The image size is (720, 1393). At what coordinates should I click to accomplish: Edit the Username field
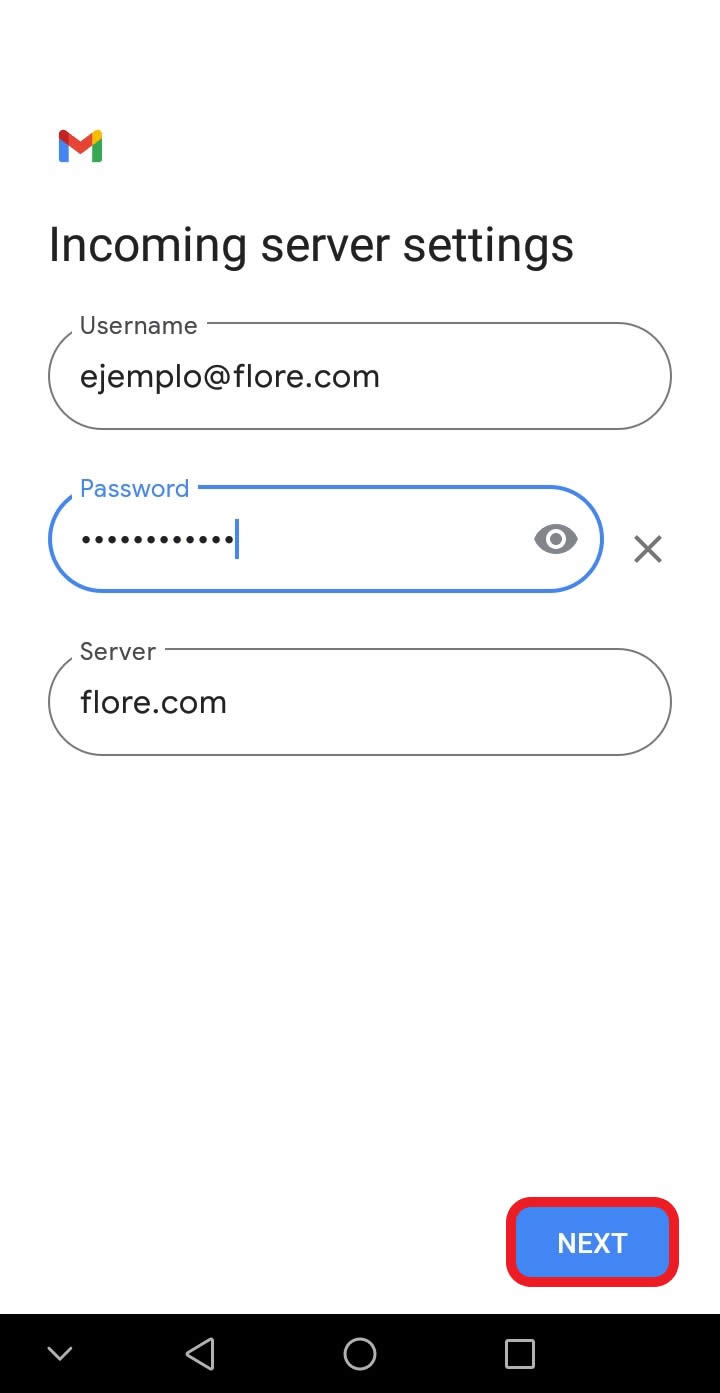click(359, 377)
